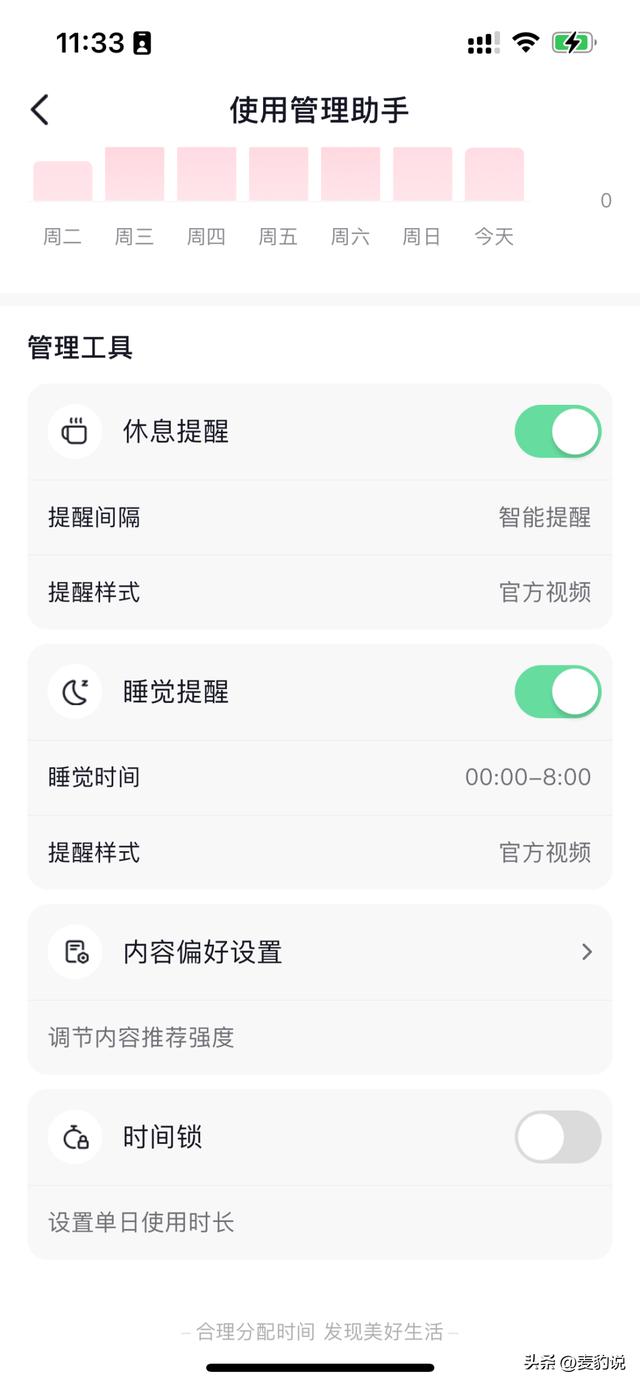Disable the 睡觉提醒 switch
This screenshot has height=1385, width=640.
tap(557, 692)
